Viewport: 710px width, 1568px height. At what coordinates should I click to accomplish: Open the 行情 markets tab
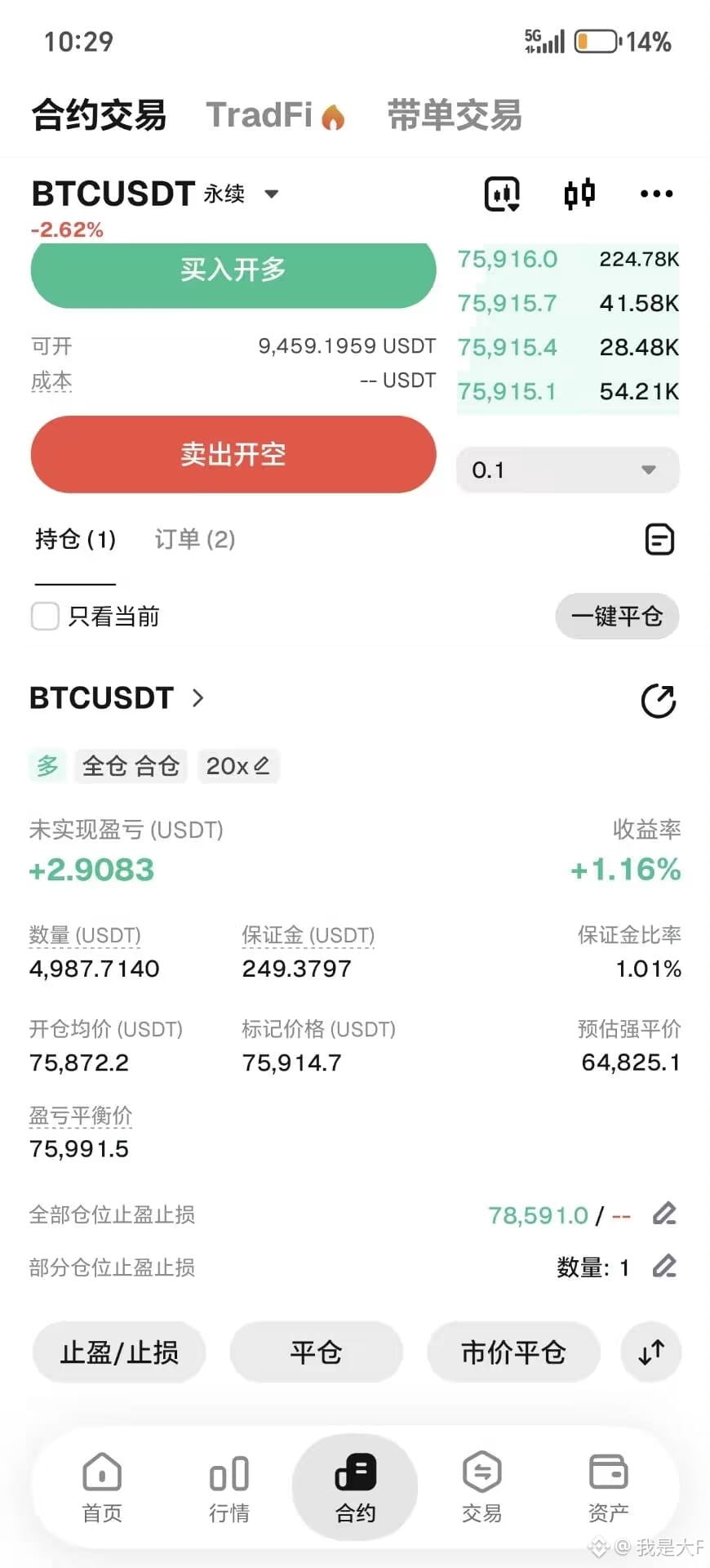229,1488
